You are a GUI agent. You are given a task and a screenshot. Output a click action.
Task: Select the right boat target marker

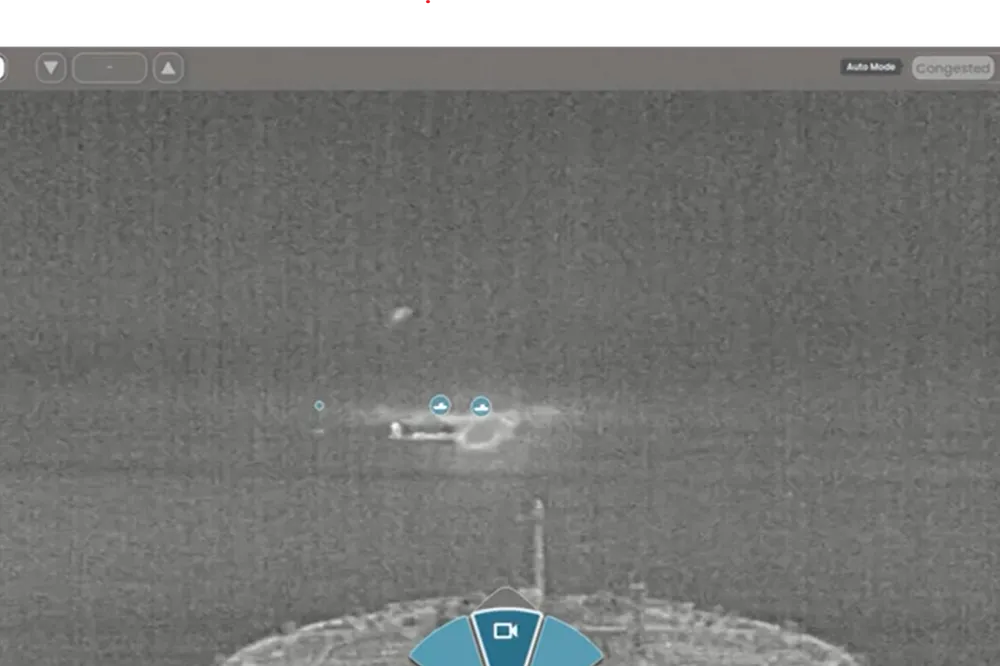tap(481, 406)
